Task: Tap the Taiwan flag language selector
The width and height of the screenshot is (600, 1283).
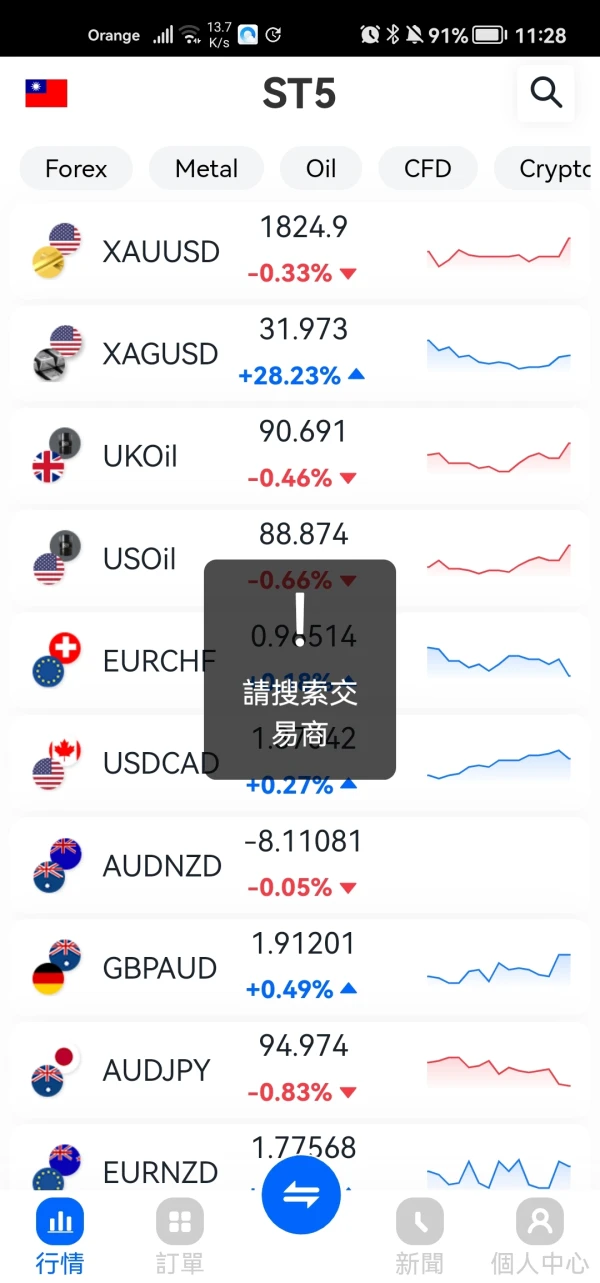Action: tap(46, 93)
